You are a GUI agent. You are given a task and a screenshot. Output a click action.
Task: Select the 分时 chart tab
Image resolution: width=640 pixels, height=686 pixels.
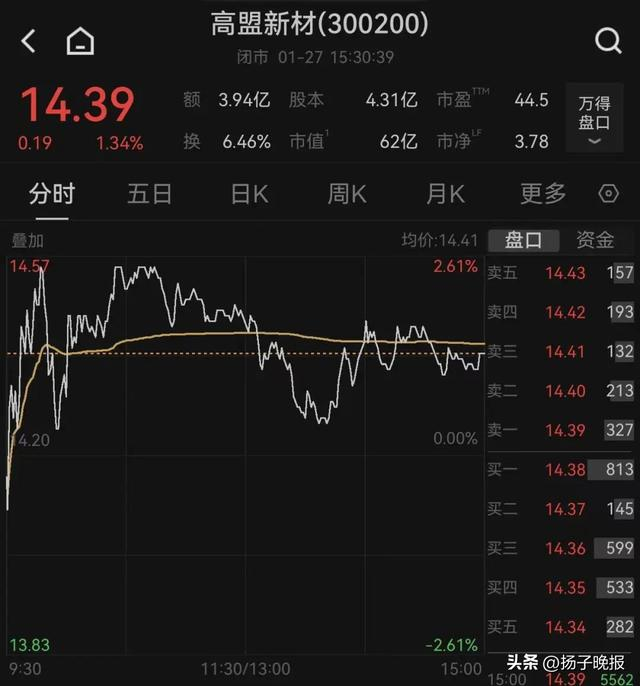pyautogui.click(x=50, y=193)
